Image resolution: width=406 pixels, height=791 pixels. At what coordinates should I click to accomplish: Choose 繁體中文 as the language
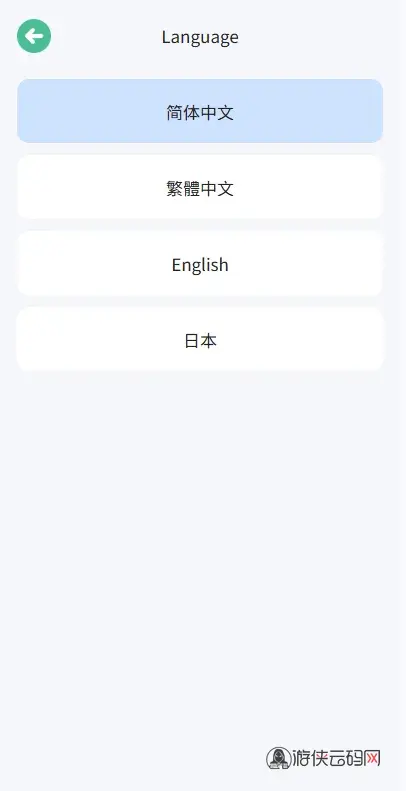200,187
